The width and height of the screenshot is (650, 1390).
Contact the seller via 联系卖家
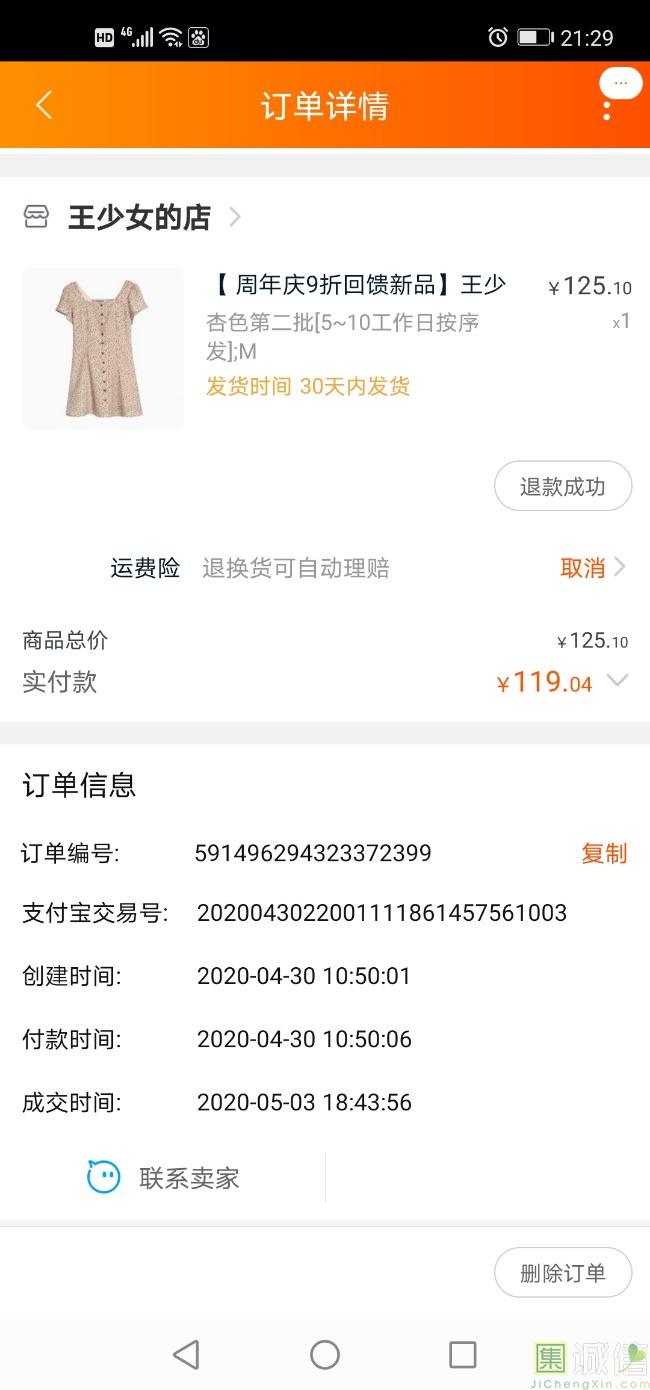point(165,1178)
